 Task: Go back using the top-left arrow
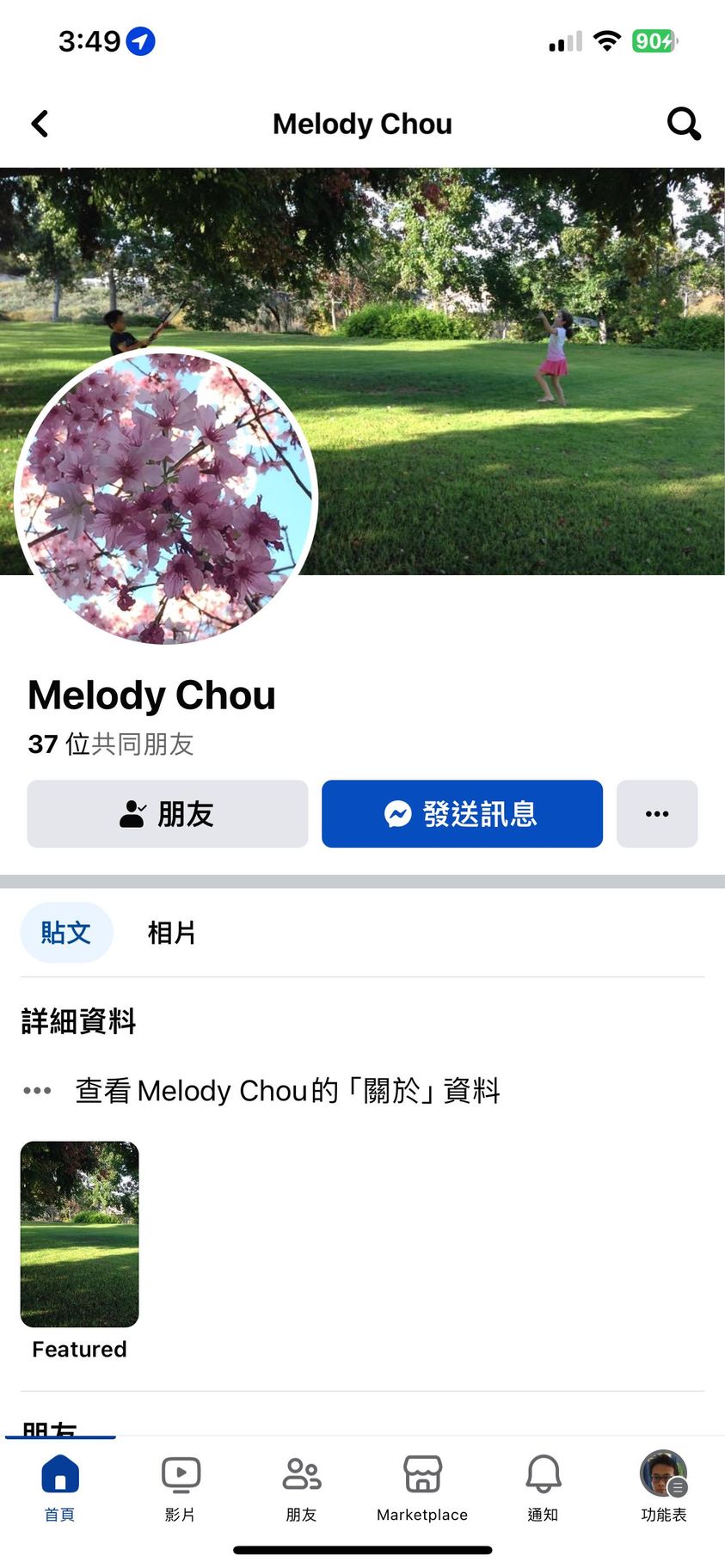[40, 124]
